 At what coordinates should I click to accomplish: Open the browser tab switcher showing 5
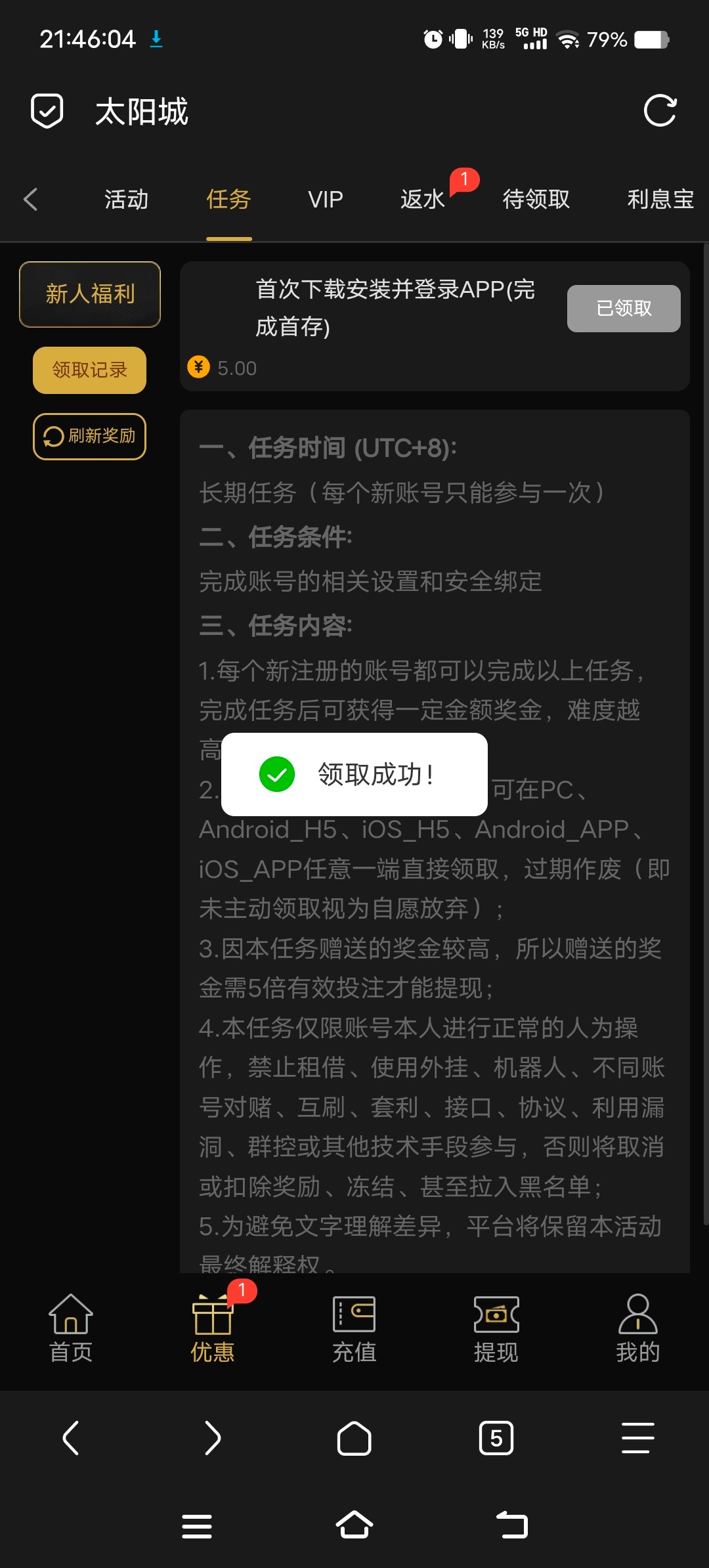coord(496,1438)
